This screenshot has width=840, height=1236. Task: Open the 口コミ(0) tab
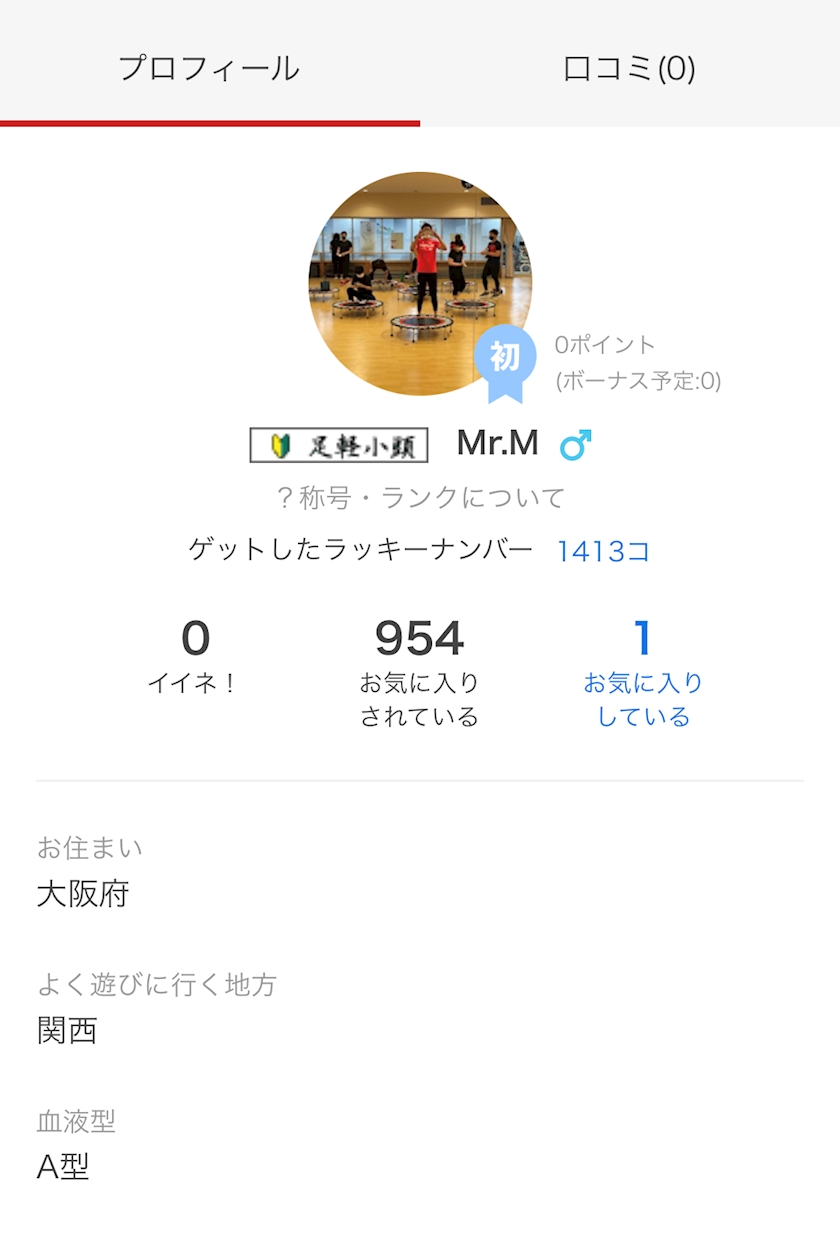pyautogui.click(x=629, y=68)
